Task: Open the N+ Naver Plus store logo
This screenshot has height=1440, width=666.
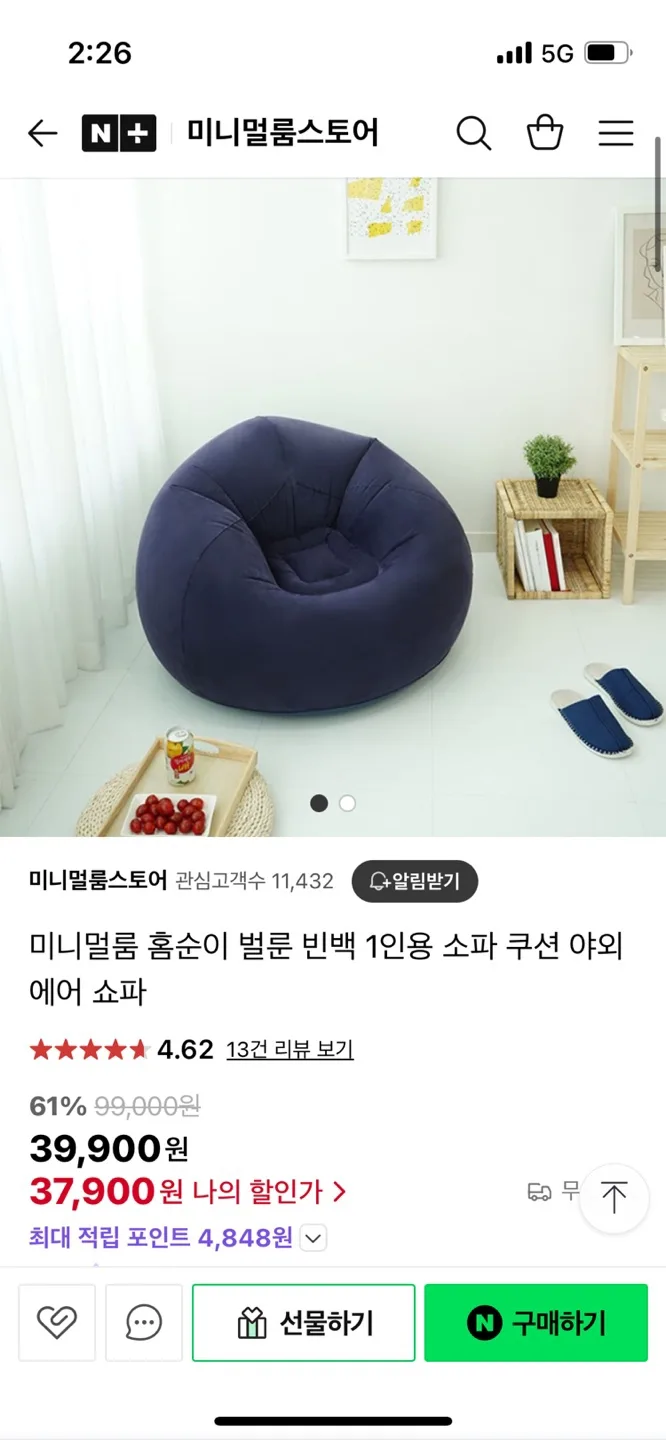Action: click(x=119, y=133)
